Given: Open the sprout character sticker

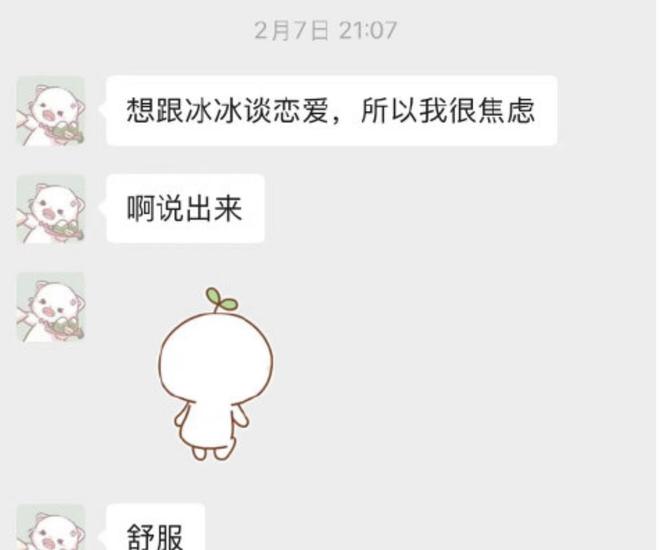Looking at the screenshot, I should [x=215, y=375].
